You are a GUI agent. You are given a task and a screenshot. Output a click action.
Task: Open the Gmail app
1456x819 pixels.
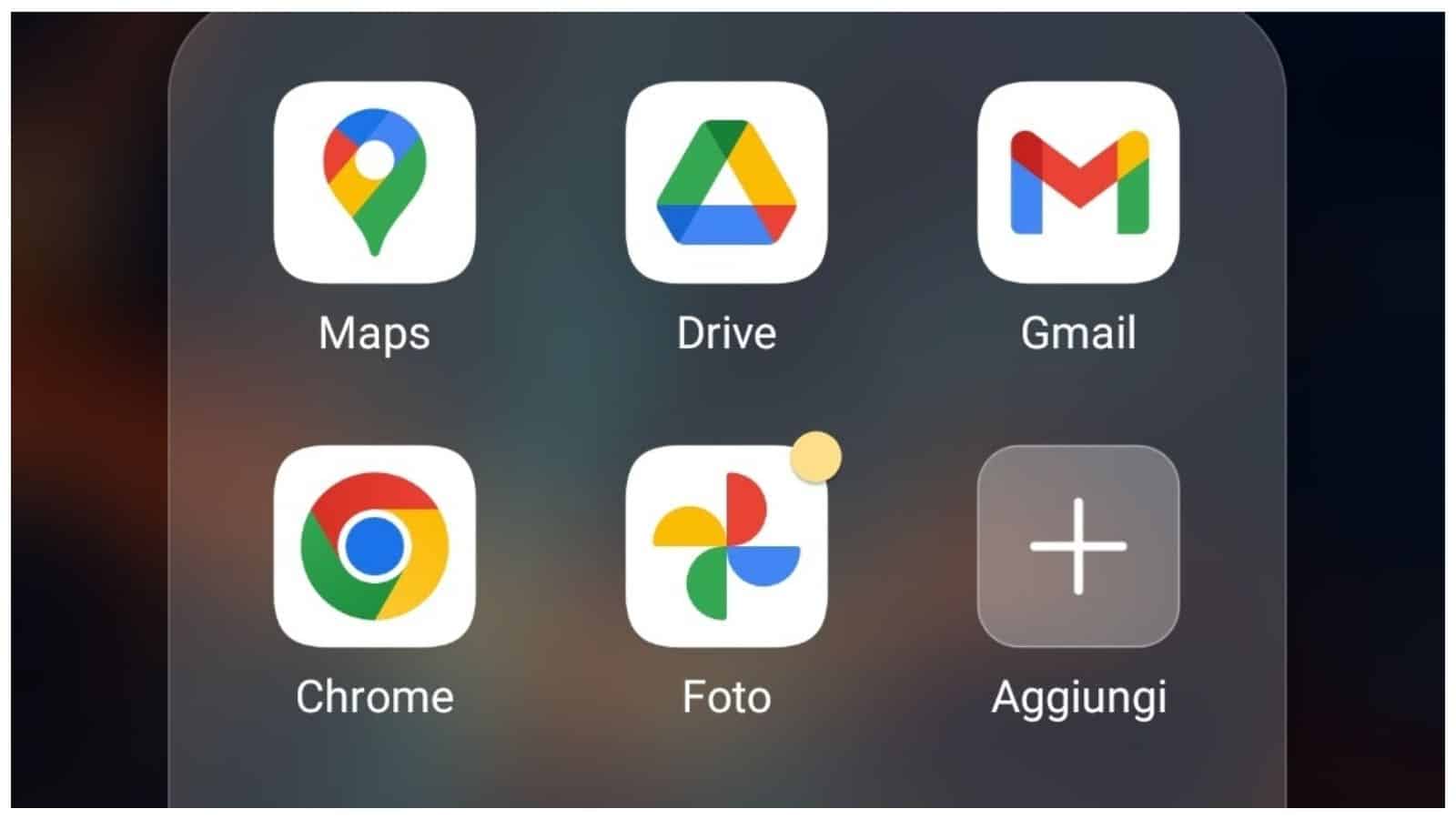point(1078,182)
